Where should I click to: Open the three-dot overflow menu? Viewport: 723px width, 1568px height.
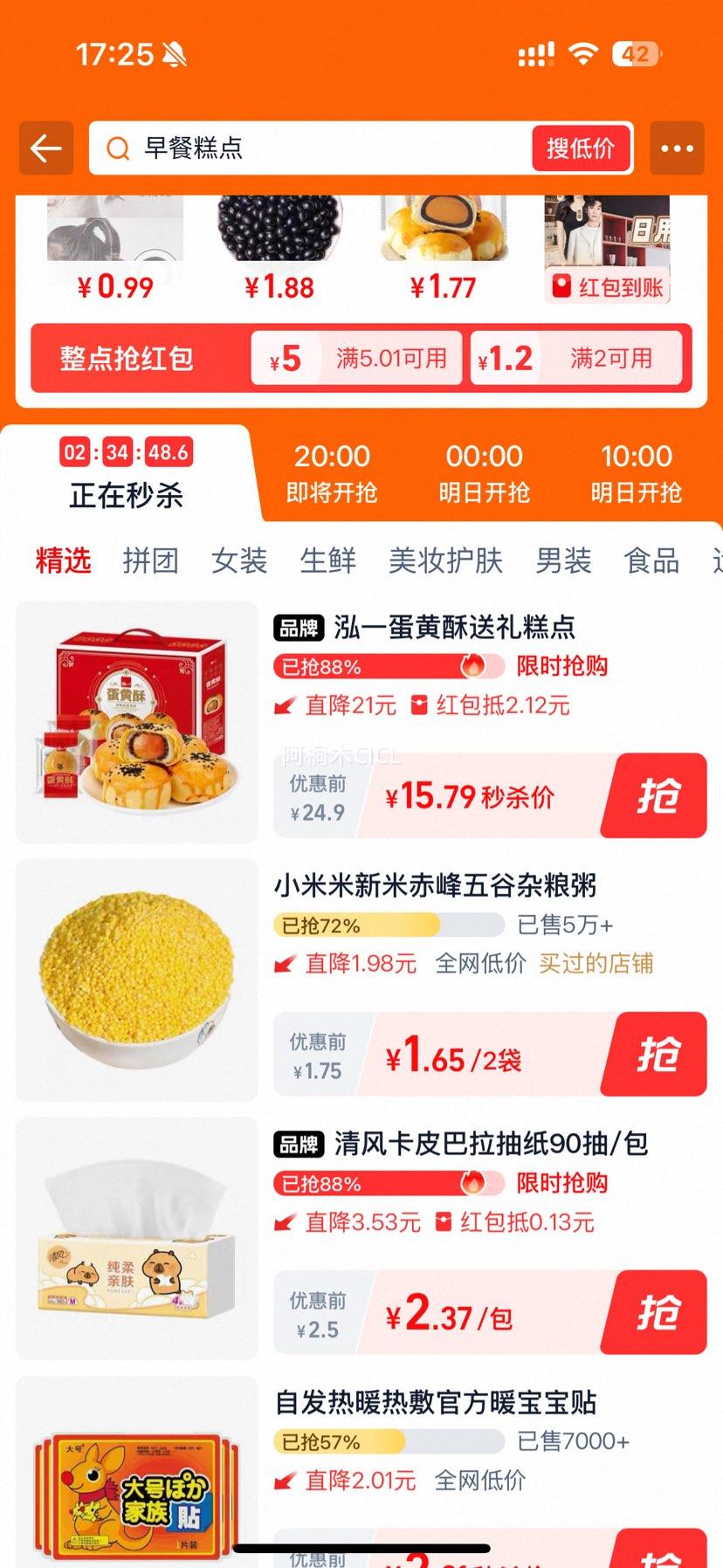pyautogui.click(x=677, y=148)
